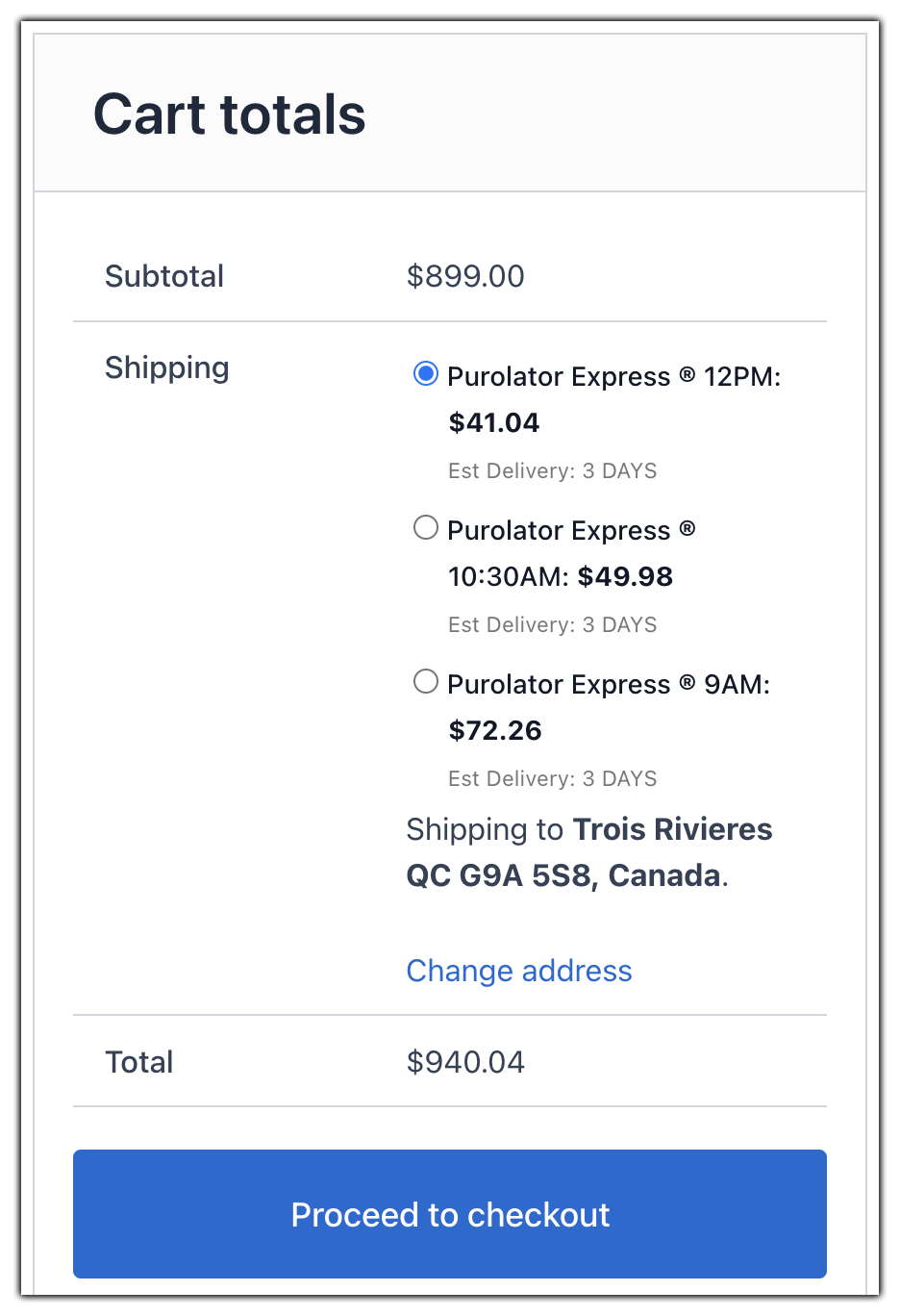This screenshot has height=1316, width=900.
Task: Click the $72.26 price for 9AM delivery
Action: click(495, 730)
